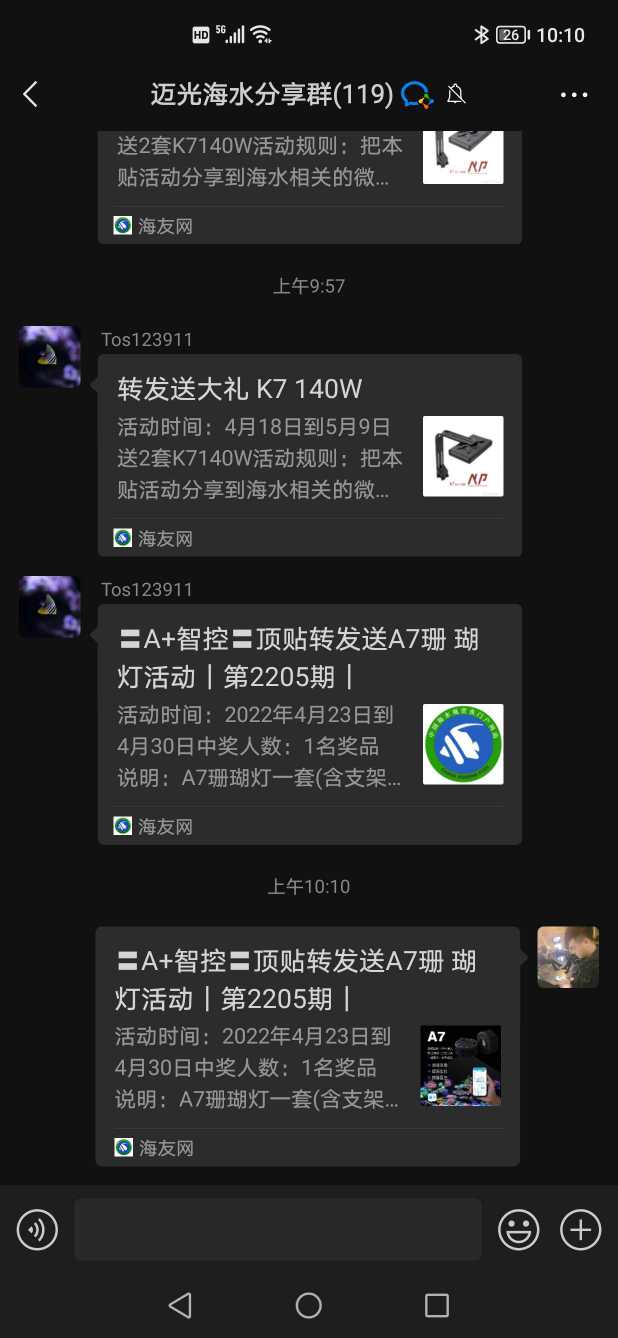Tap the message text field
The image size is (618, 1338).
pyautogui.click(x=277, y=1229)
